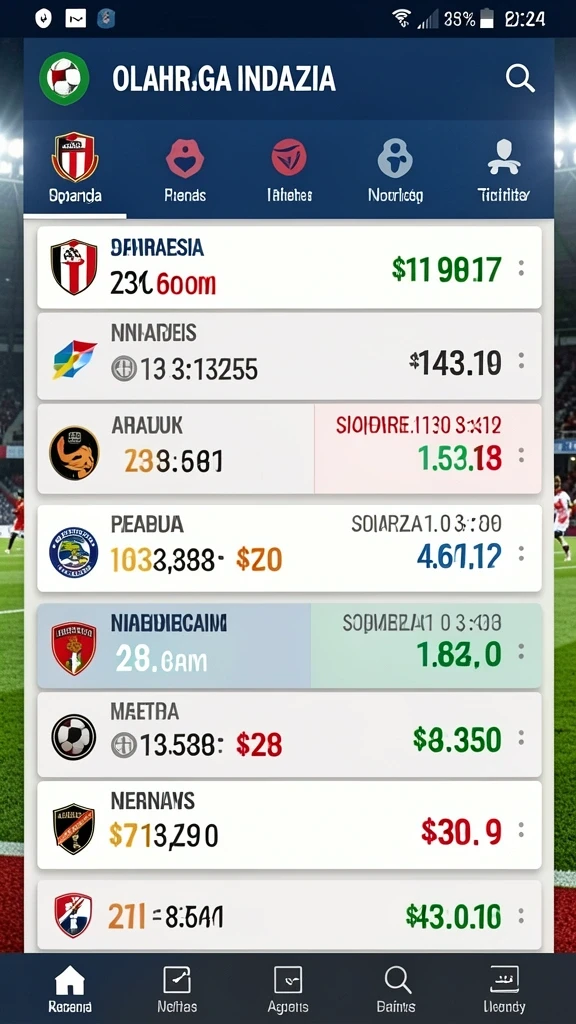Go to the home tab in bottom navigation

[x=70, y=989]
